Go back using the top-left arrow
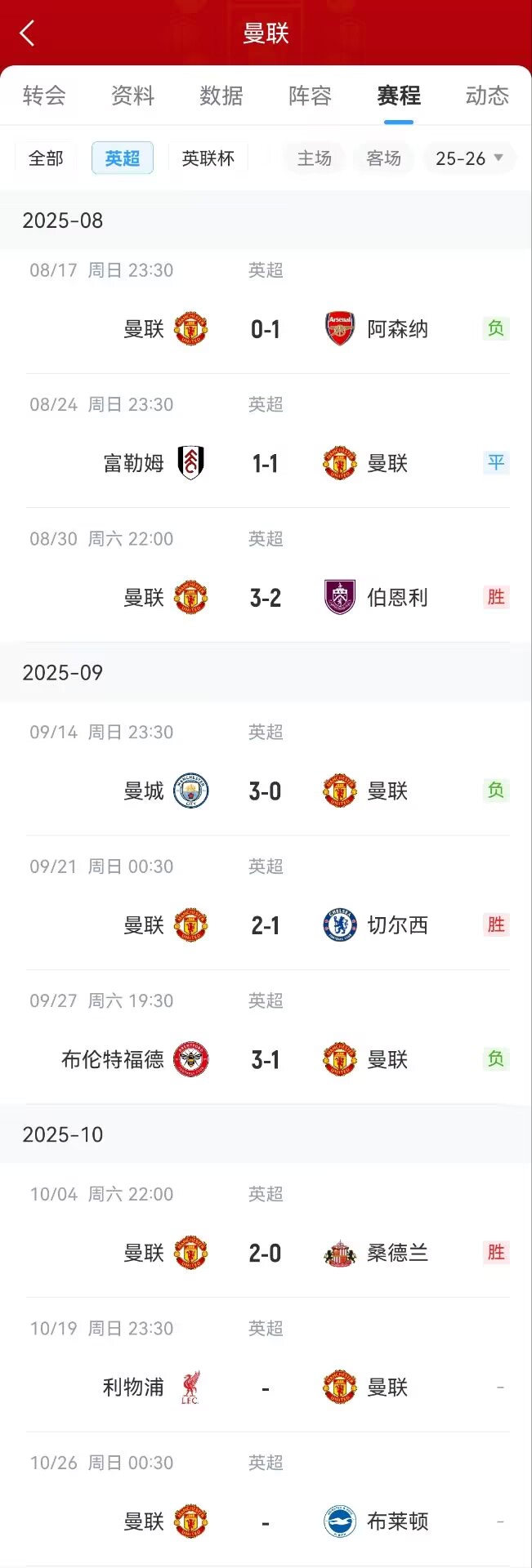The image size is (532, 1568). pos(27,33)
